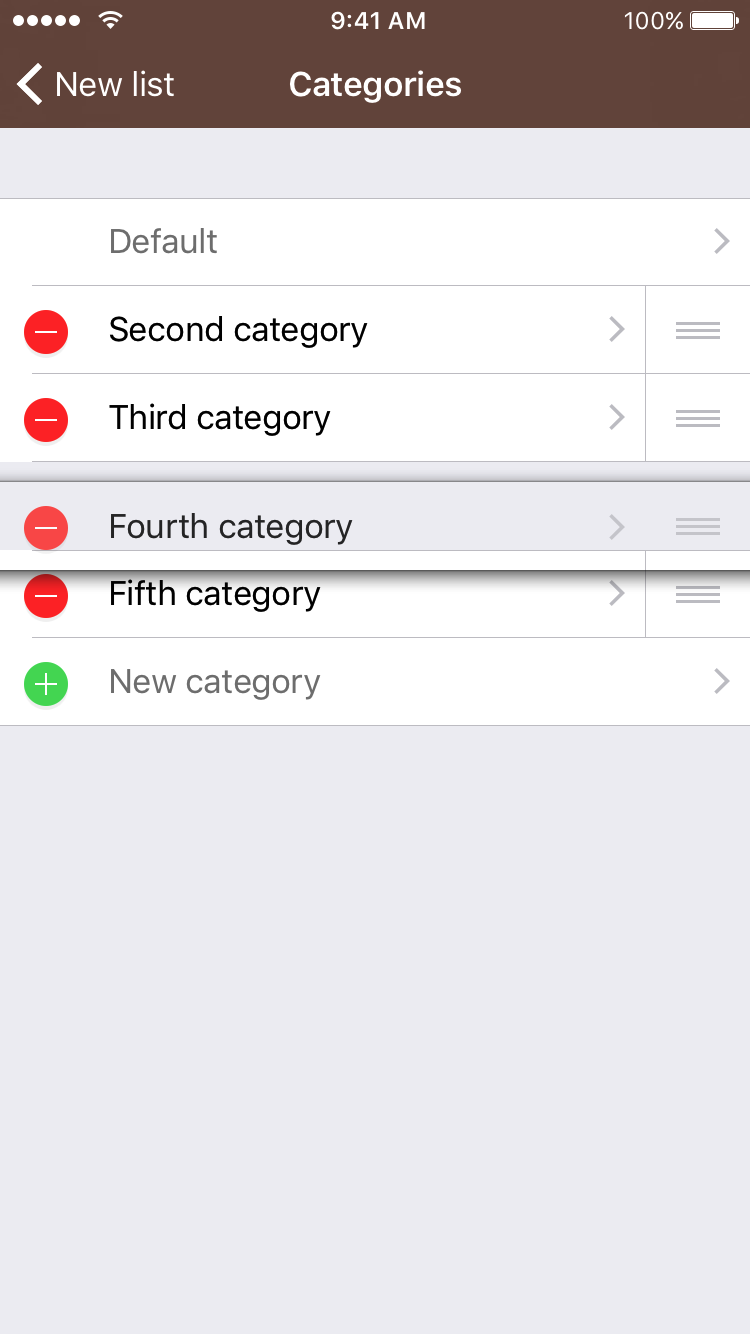Tap the green plus icon to add category

click(46, 683)
